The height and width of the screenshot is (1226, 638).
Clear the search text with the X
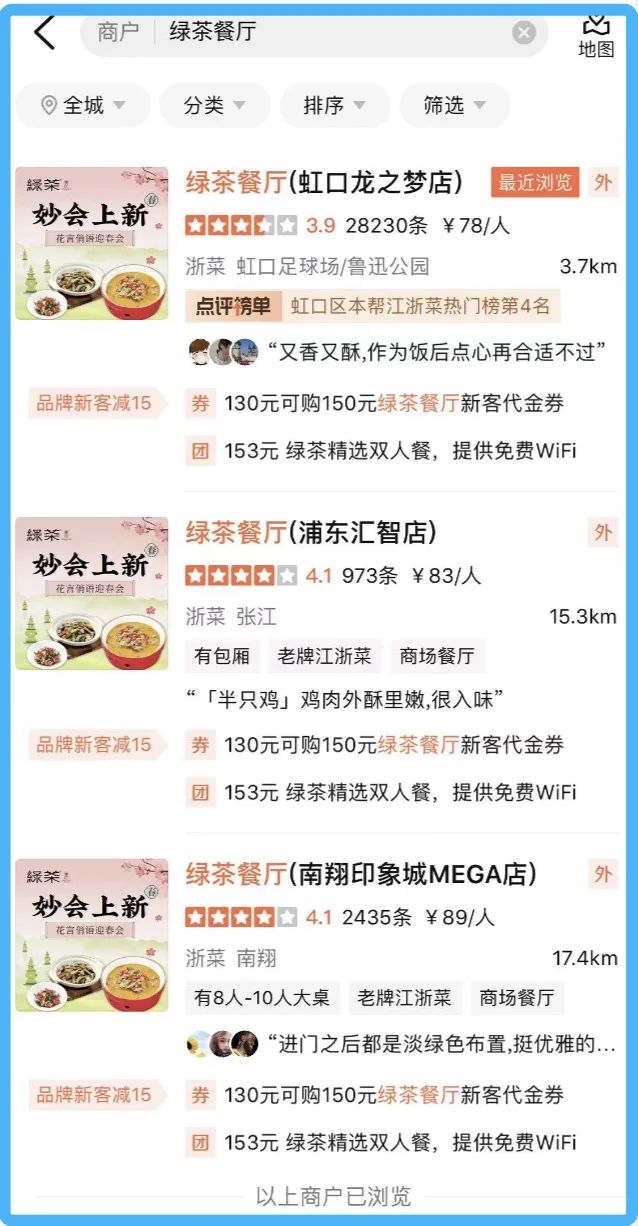524,33
